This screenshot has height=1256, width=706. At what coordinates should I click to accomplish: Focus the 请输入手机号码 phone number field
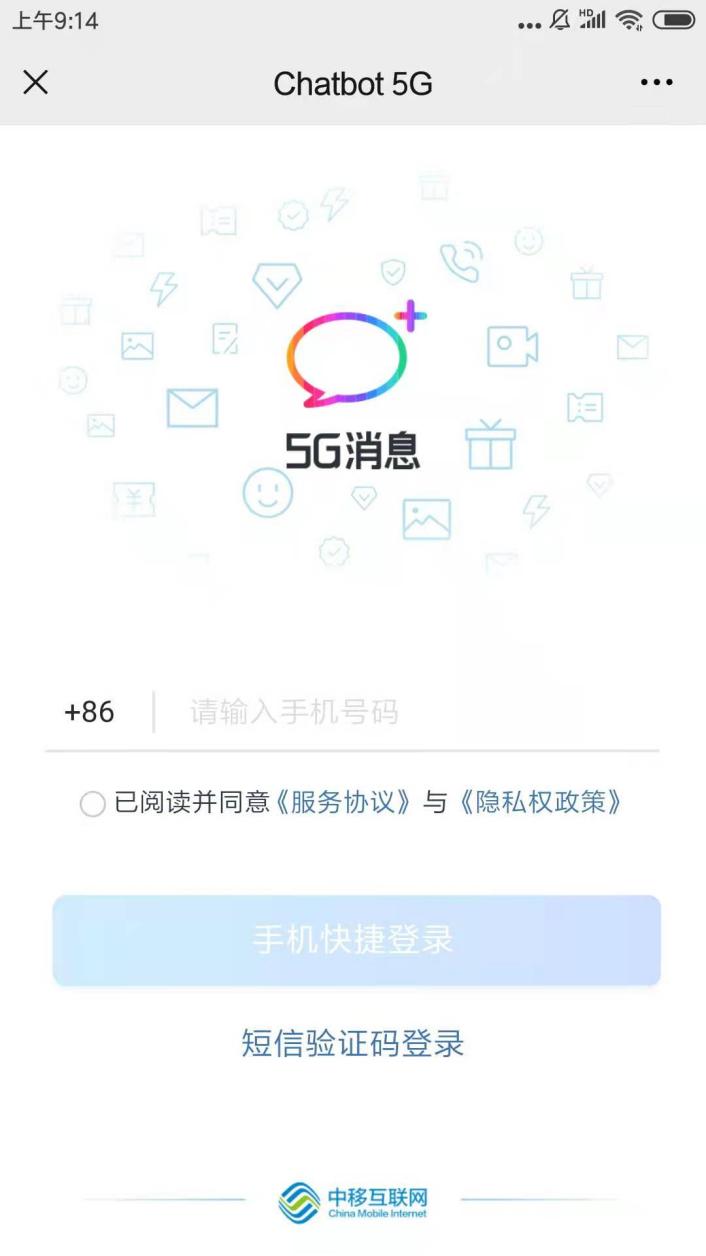(x=400, y=712)
